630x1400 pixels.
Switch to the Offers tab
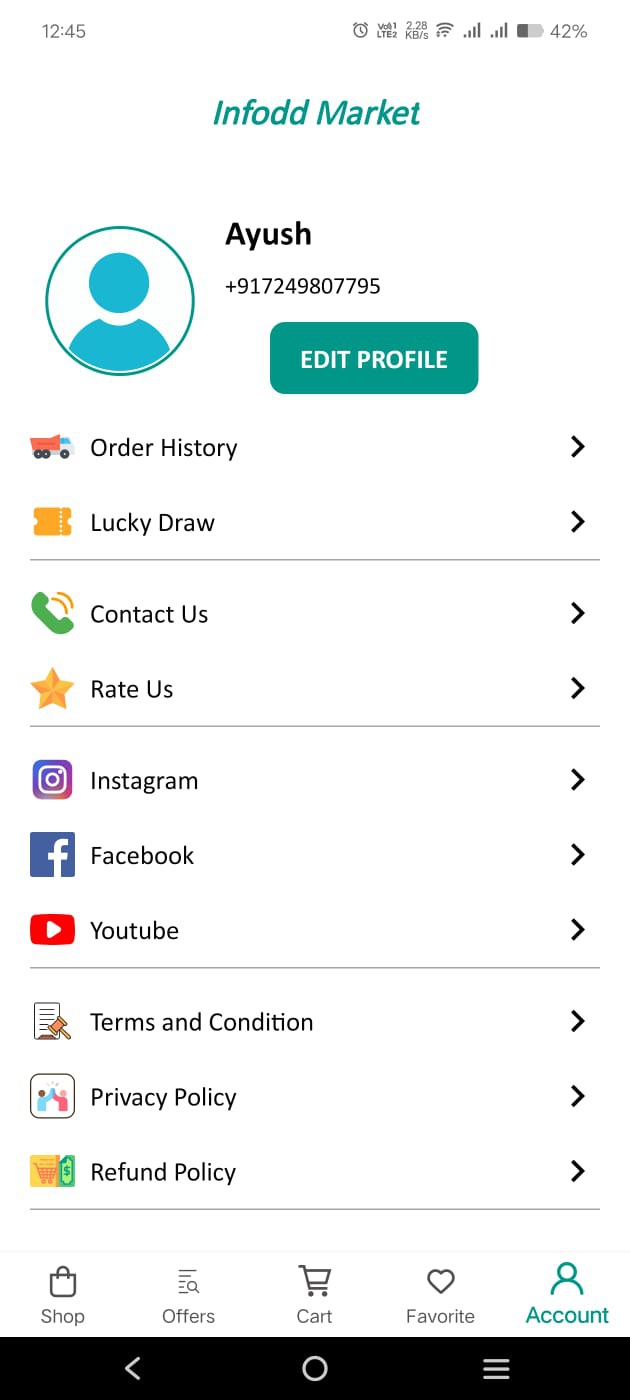[x=188, y=1295]
